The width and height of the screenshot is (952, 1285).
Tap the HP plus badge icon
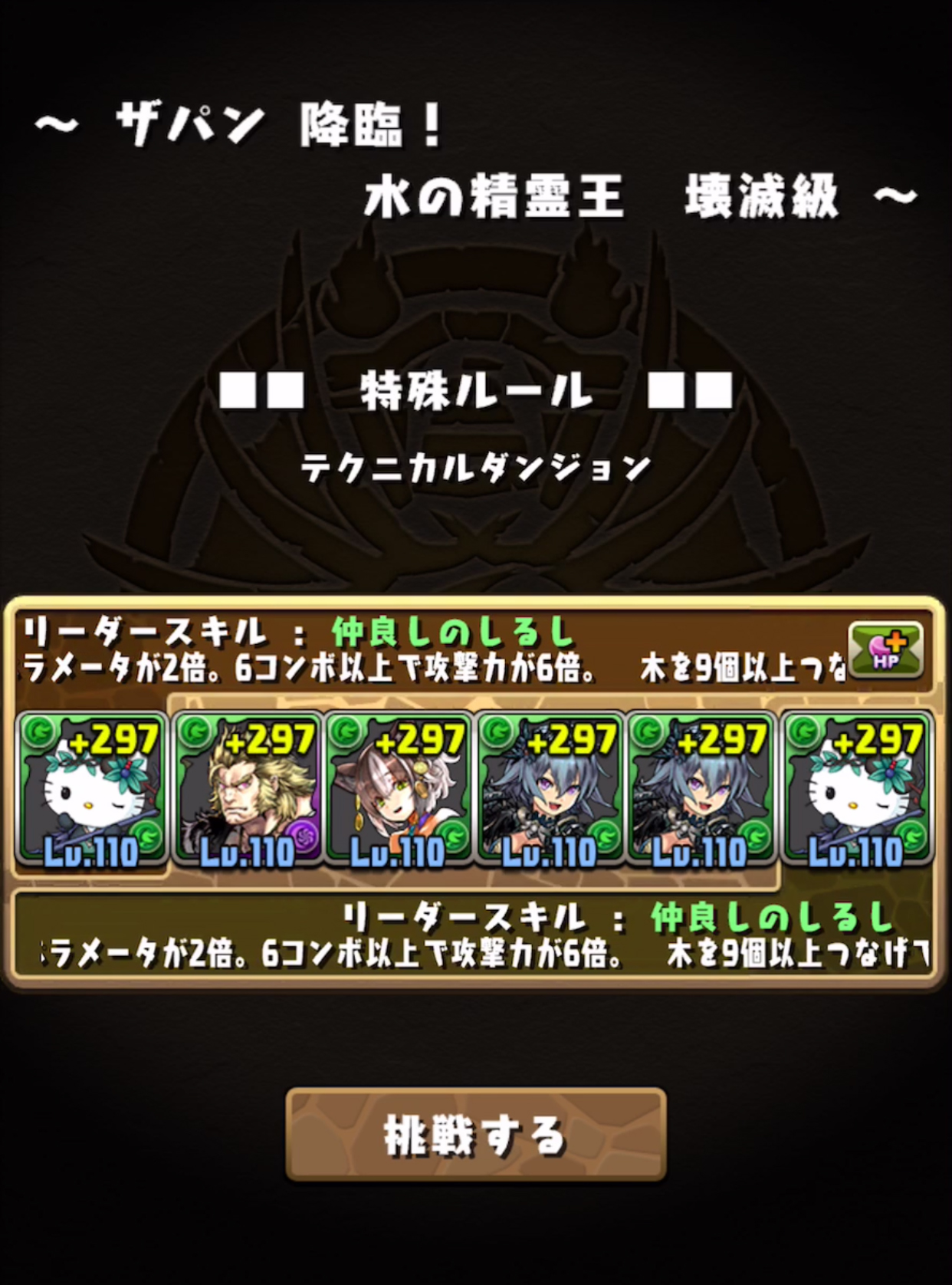click(885, 650)
